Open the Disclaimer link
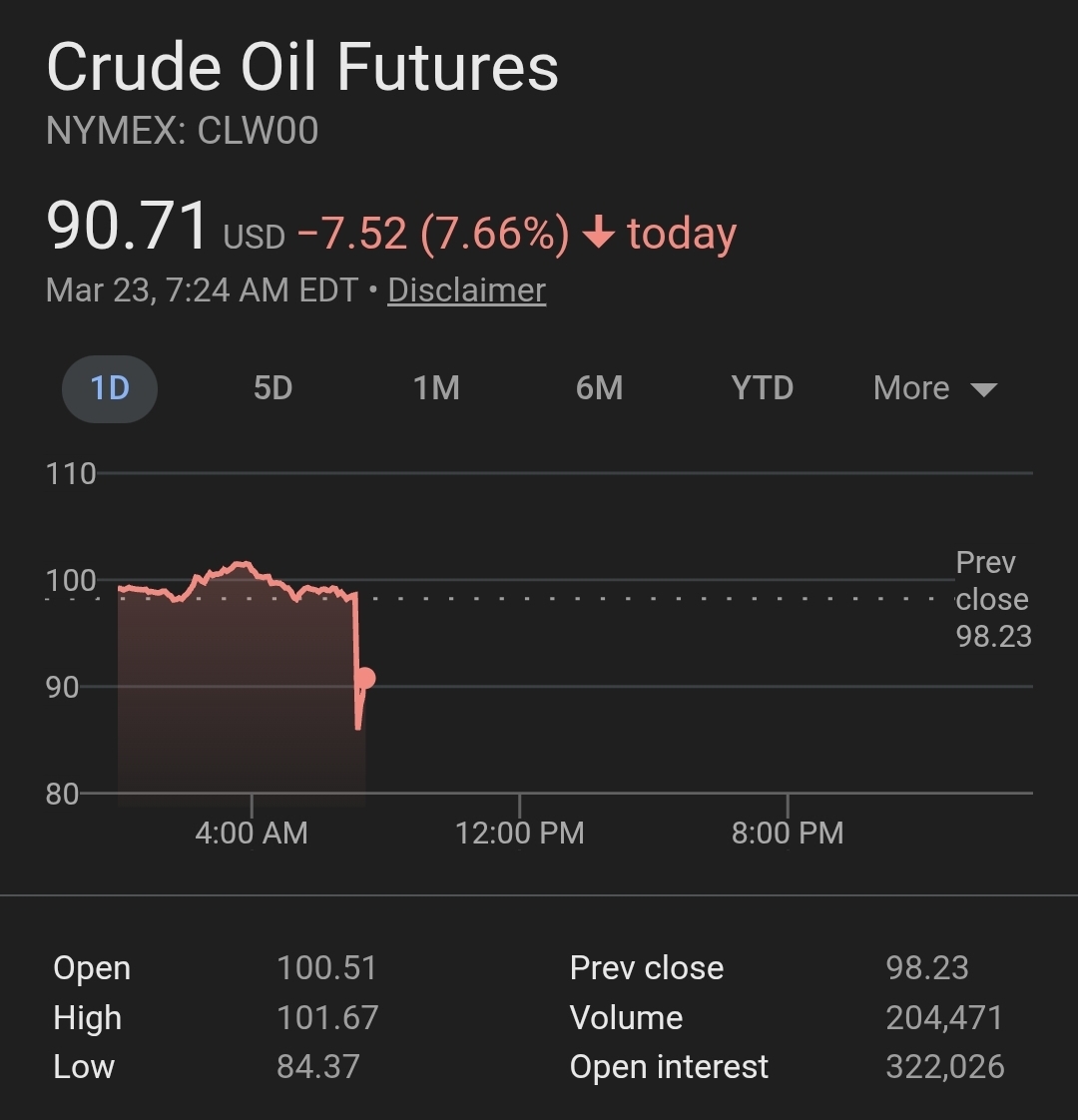Image resolution: width=1078 pixels, height=1120 pixels. pyautogui.click(x=466, y=290)
